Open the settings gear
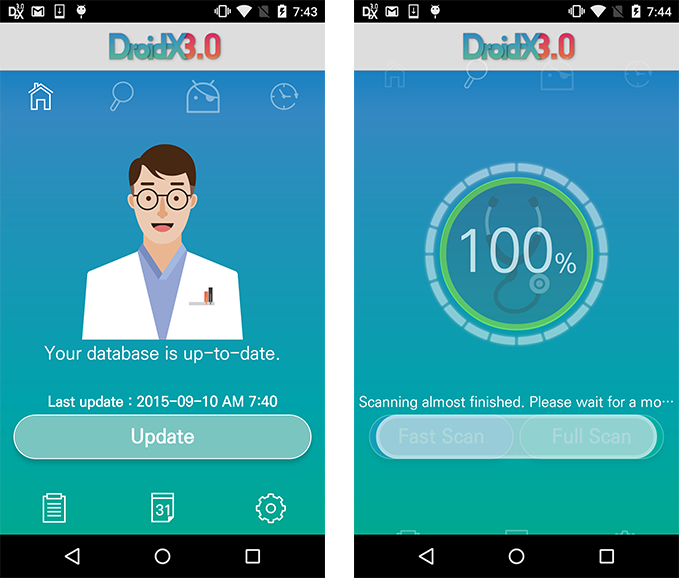Screen dimensions: 679x578 [270, 508]
